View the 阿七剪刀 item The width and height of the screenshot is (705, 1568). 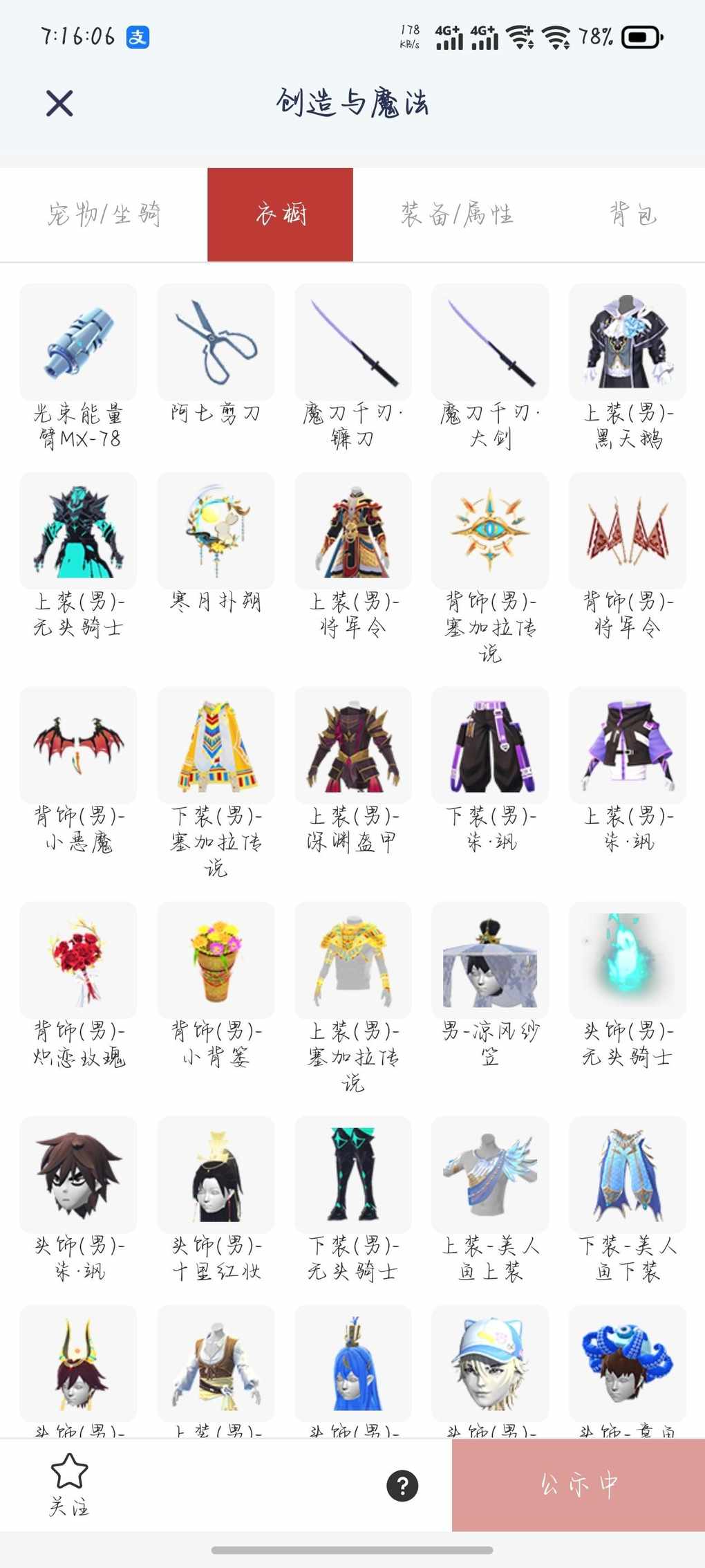(x=216, y=342)
